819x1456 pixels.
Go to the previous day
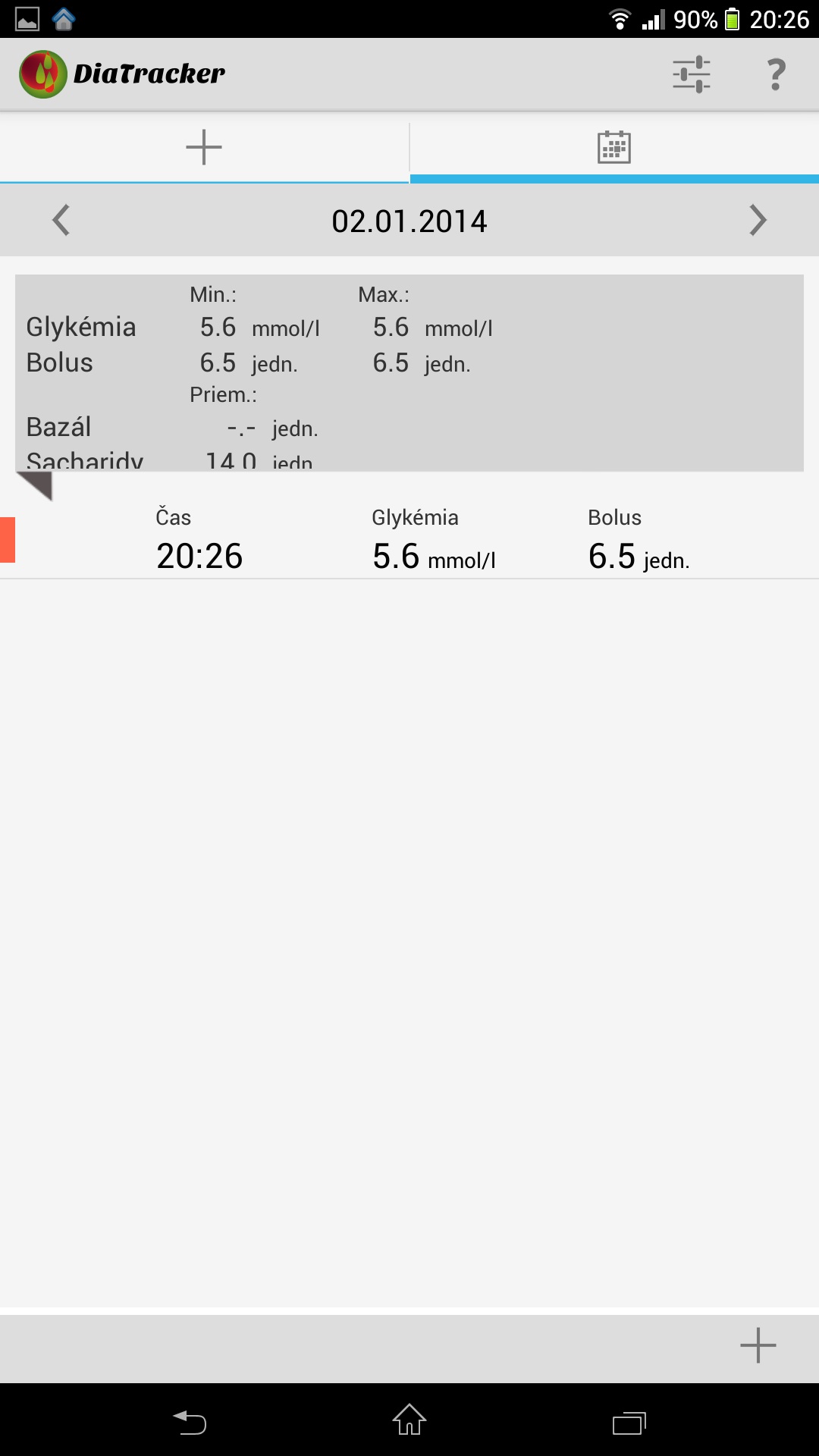pos(61,221)
